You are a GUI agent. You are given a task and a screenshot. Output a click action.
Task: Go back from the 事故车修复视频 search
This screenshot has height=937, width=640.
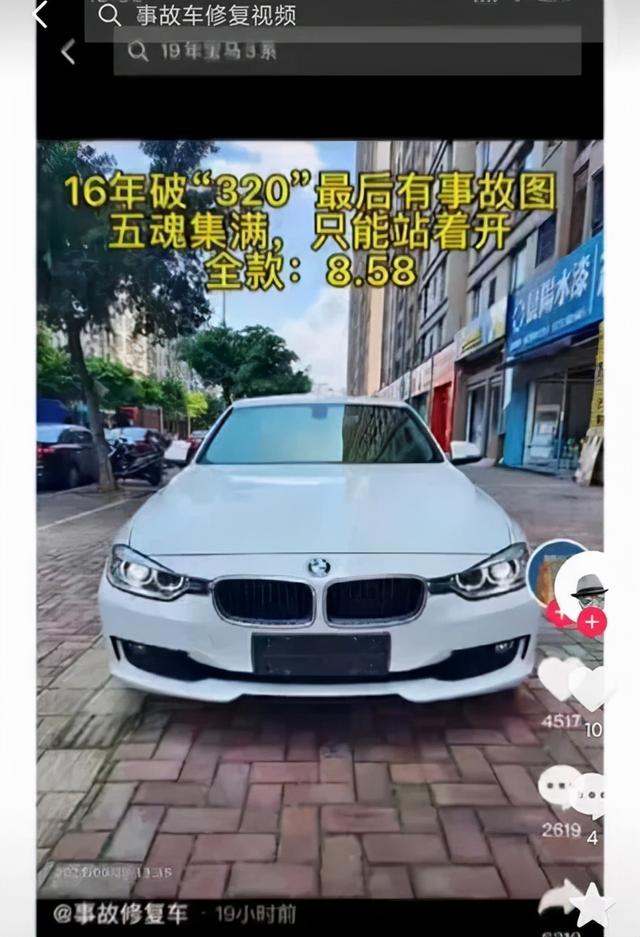[40, 15]
